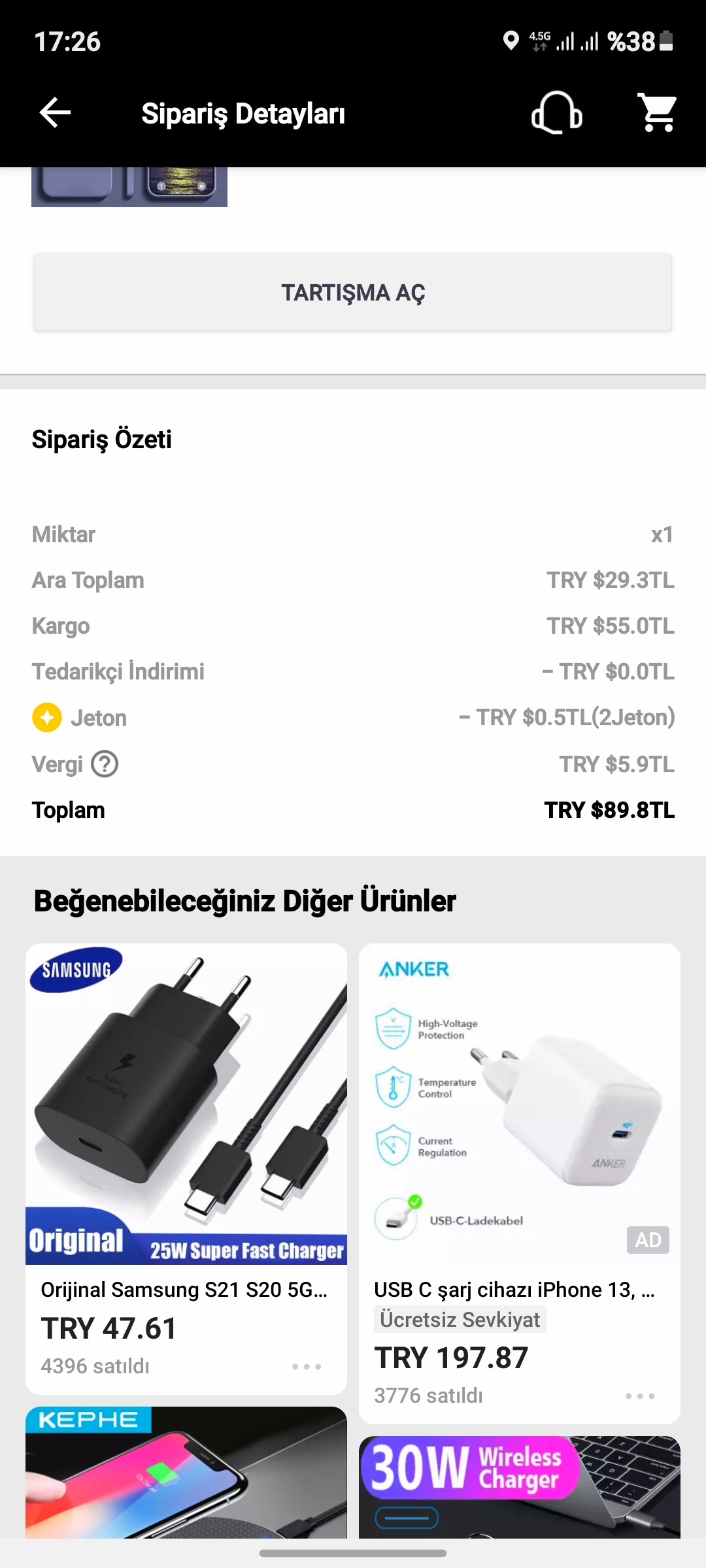View the KEPHE wireless charger product
The width and height of the screenshot is (706, 1568).
[186, 1477]
